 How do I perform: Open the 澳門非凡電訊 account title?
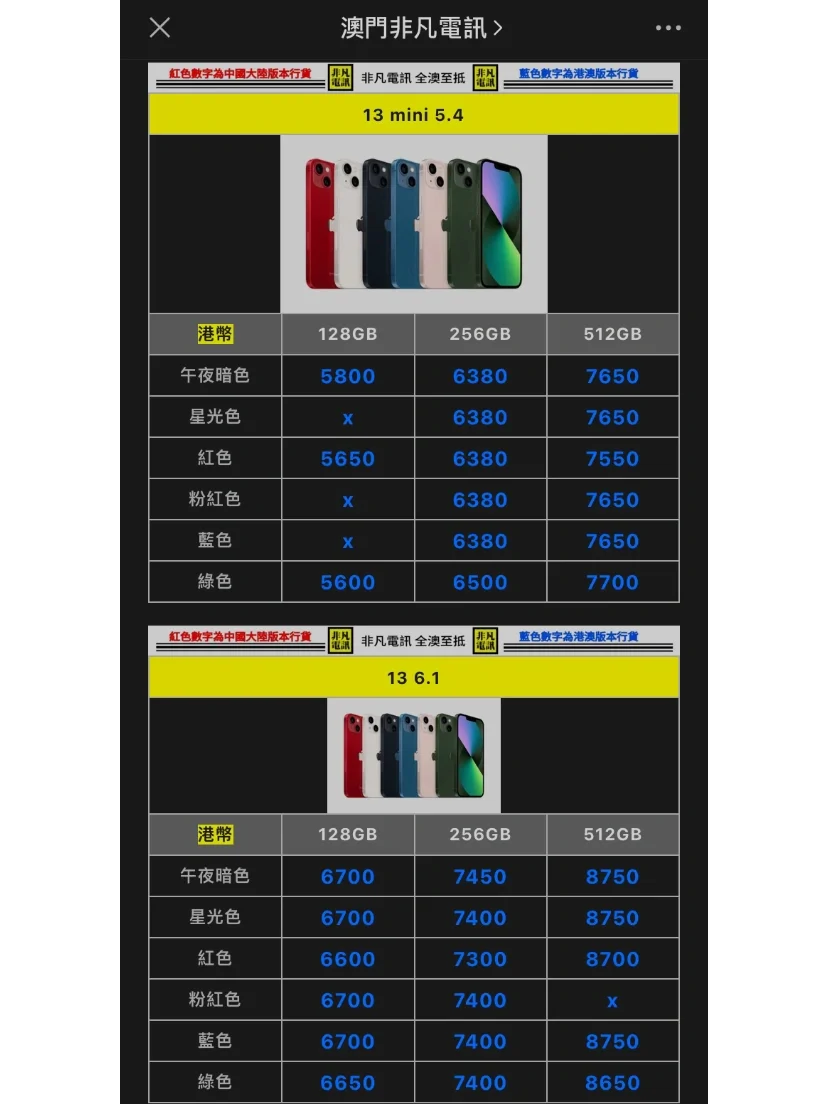tap(421, 28)
